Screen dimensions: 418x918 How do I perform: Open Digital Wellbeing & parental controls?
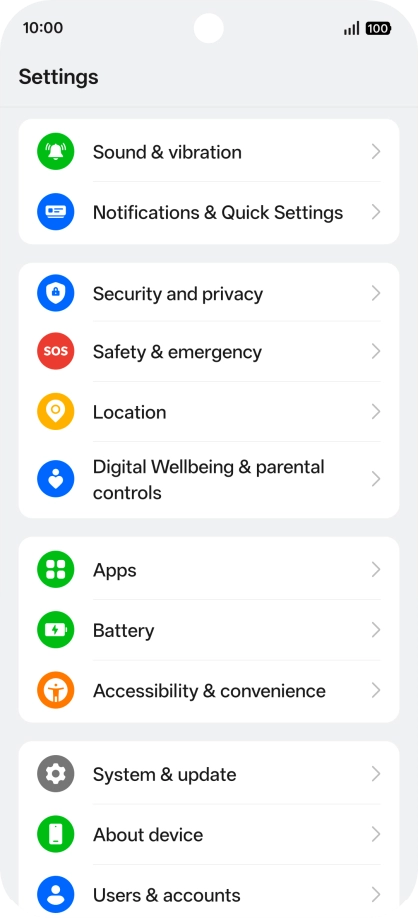[x=209, y=479]
